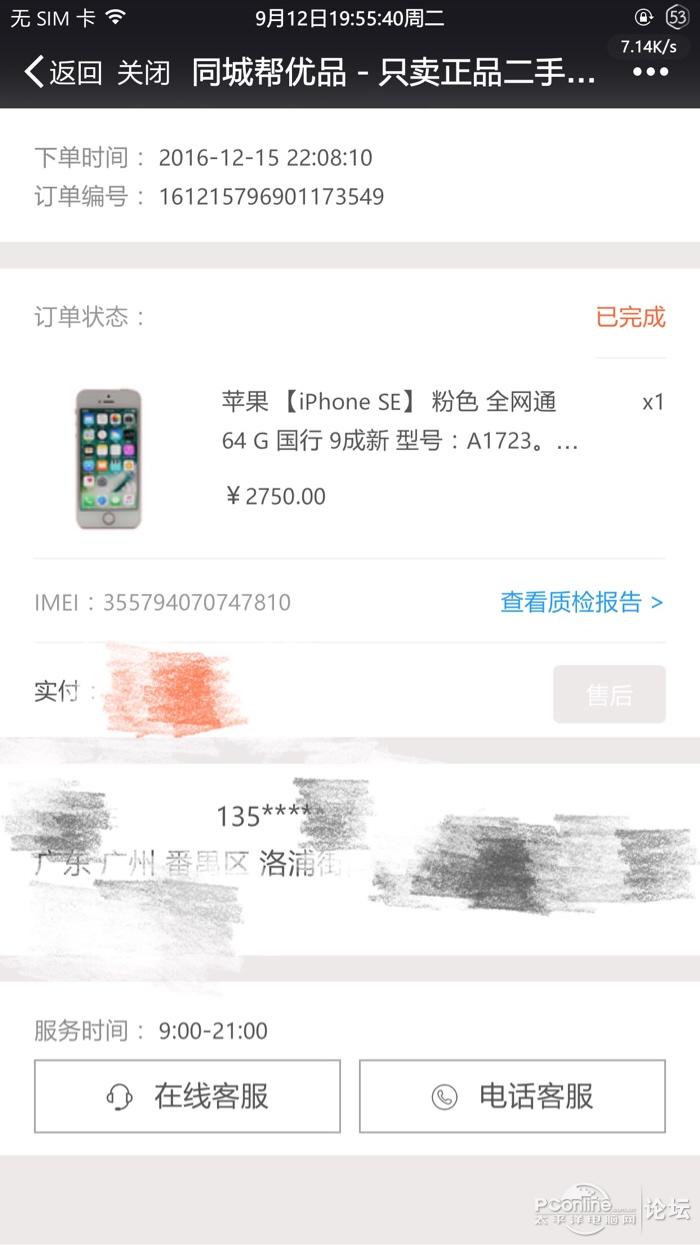View the 查看质检报告 inspection report
Screen dimensions: 700x1245
pyautogui.click(x=581, y=602)
